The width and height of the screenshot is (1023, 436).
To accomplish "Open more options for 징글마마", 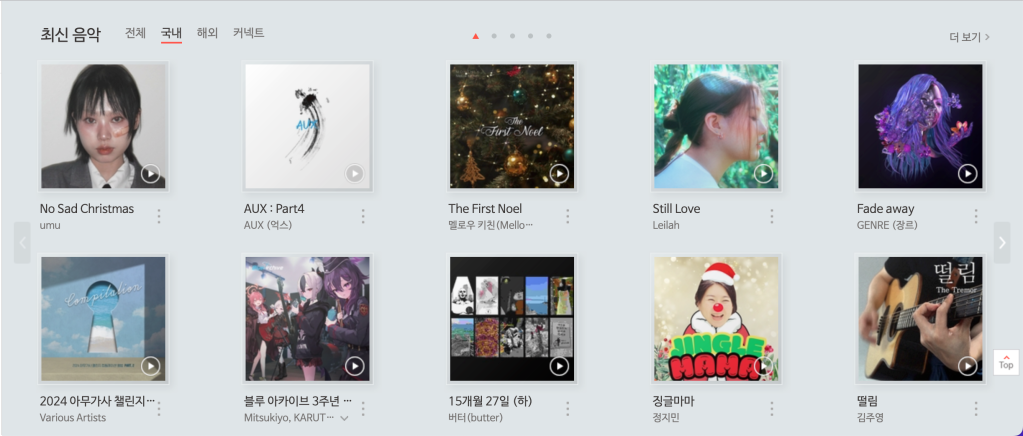I will tap(772, 408).
